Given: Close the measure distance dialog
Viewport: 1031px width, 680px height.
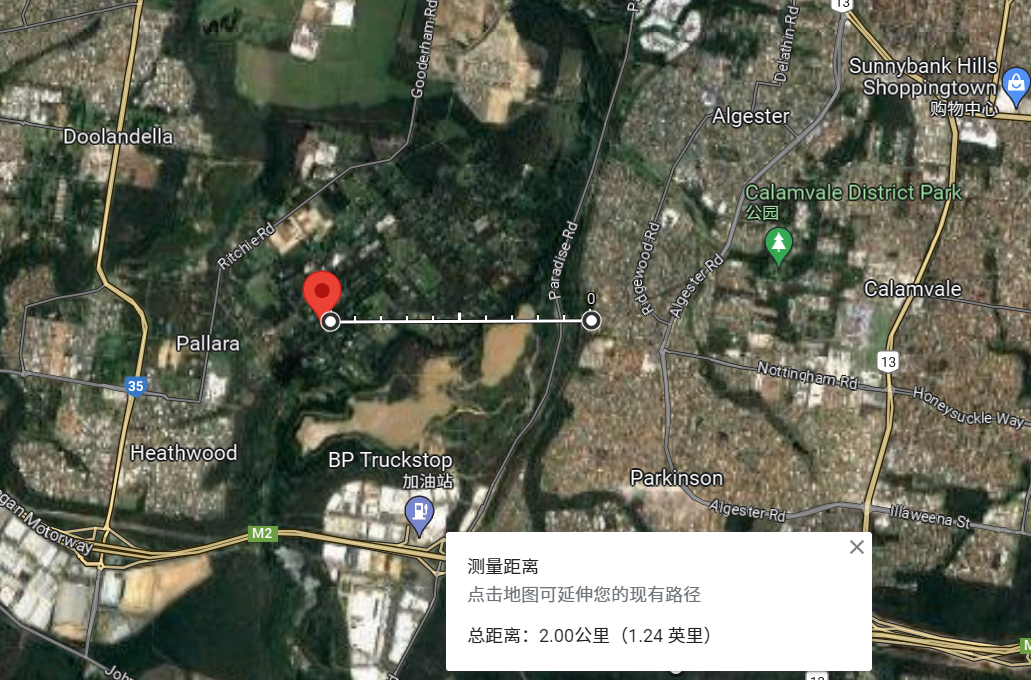Looking at the screenshot, I should point(856,547).
